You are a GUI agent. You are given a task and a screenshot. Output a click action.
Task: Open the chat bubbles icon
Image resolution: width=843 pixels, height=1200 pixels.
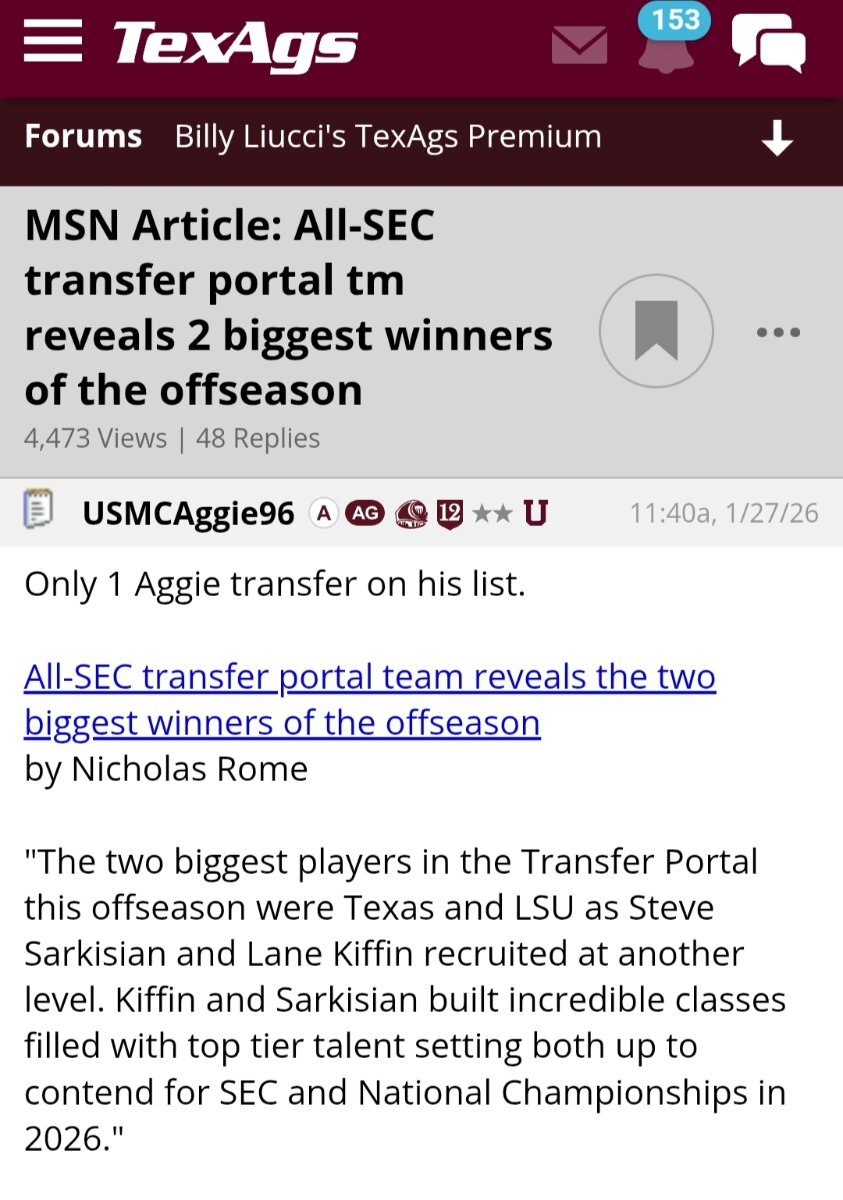tap(768, 43)
